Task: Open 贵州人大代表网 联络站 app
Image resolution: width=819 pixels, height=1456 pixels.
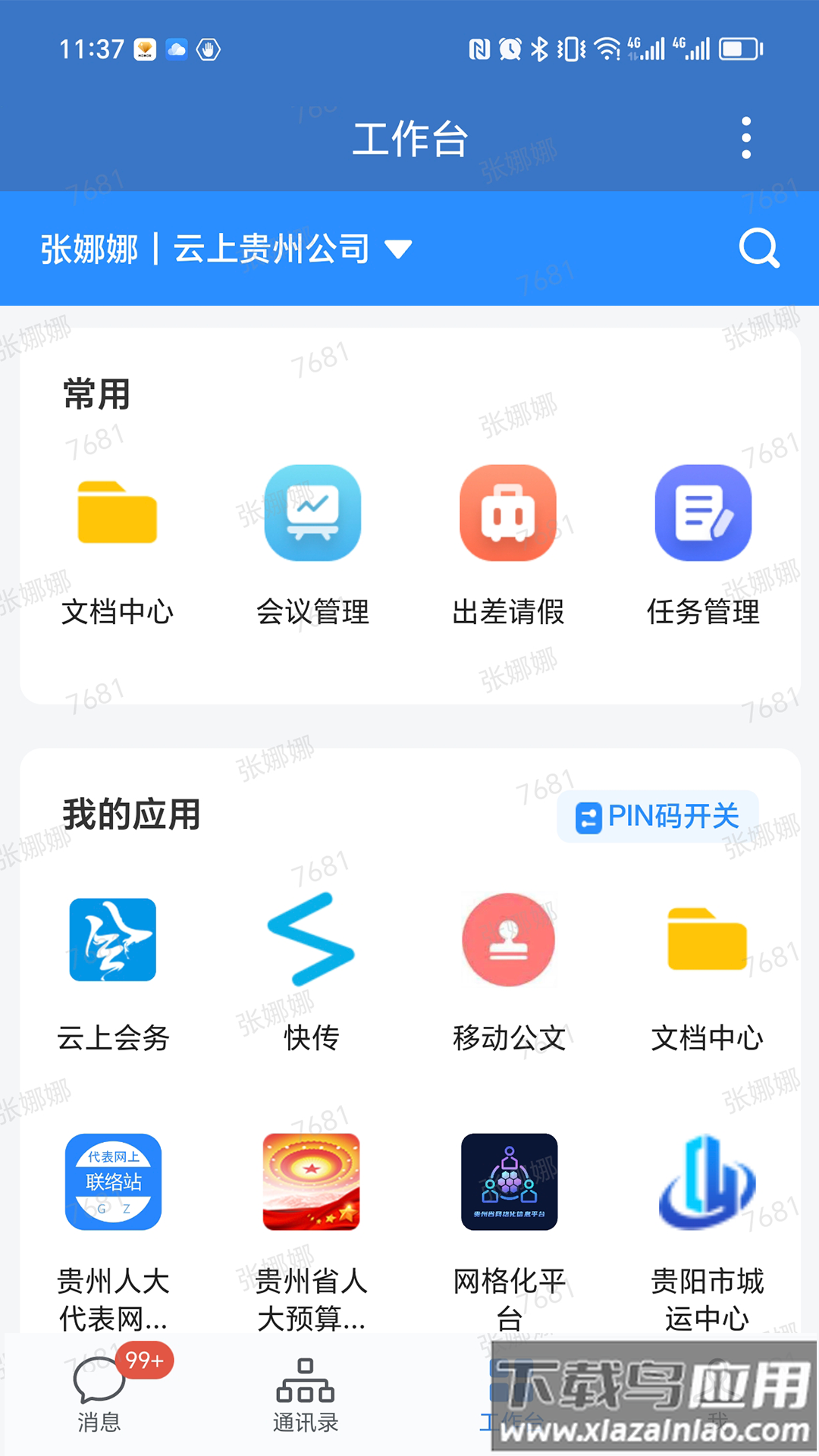Action: click(x=113, y=1181)
